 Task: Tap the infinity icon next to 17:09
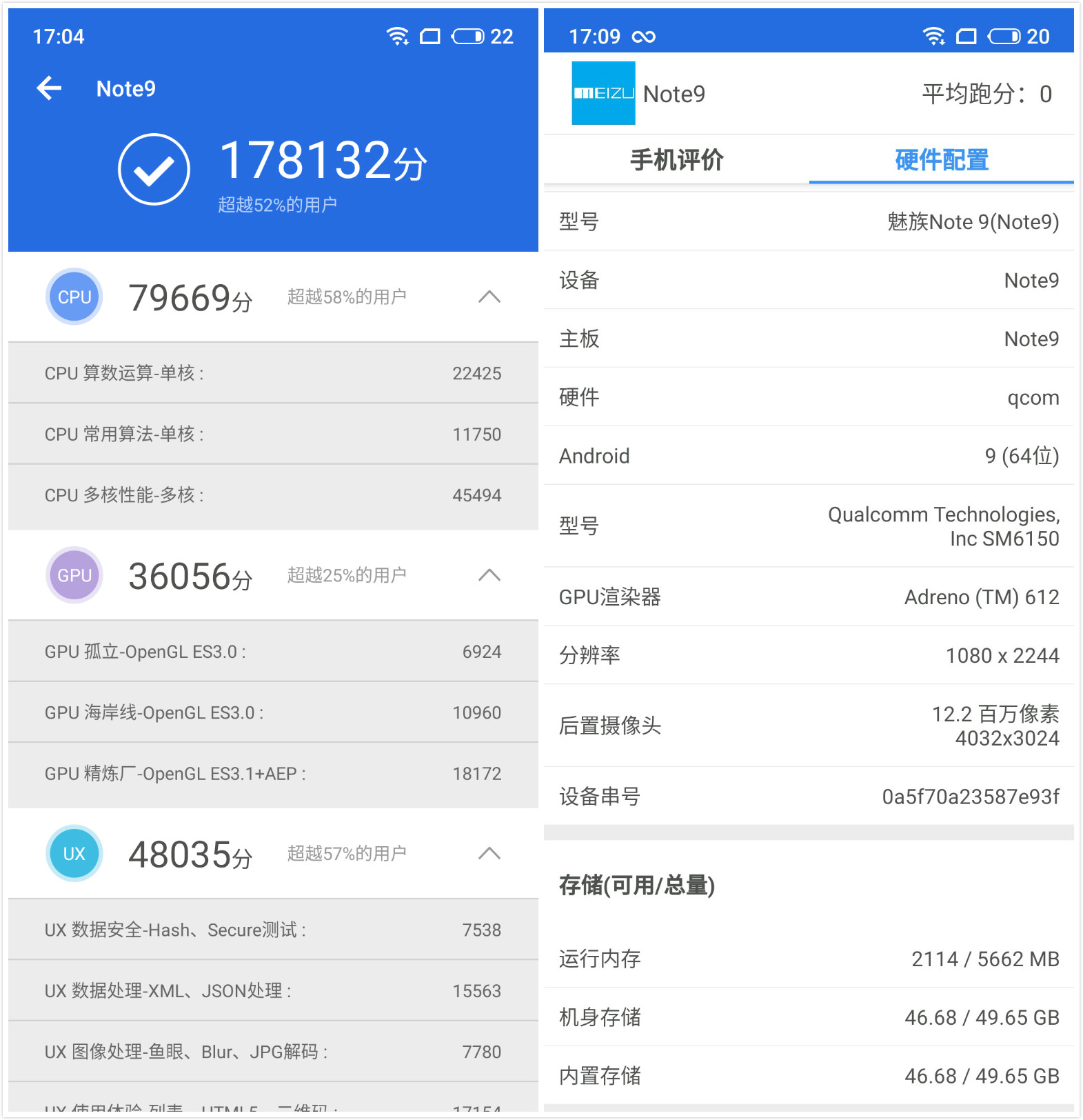coord(644,35)
